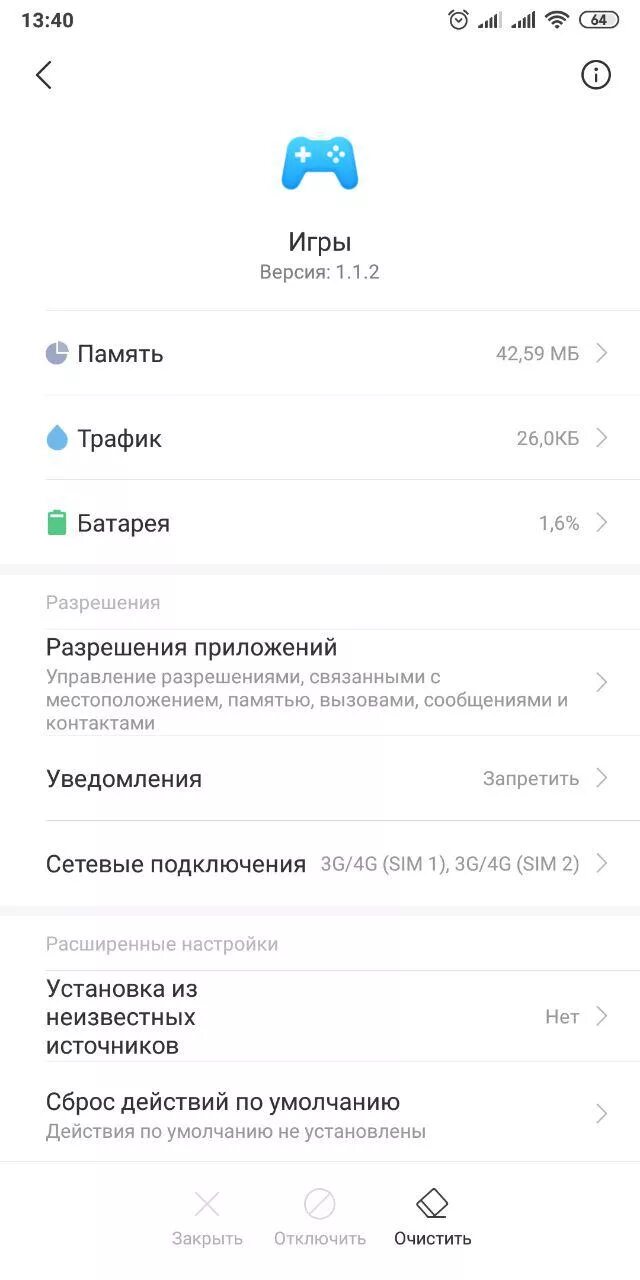640x1280 pixels.
Task: Tap the Отключить button
Action: point(320,1217)
